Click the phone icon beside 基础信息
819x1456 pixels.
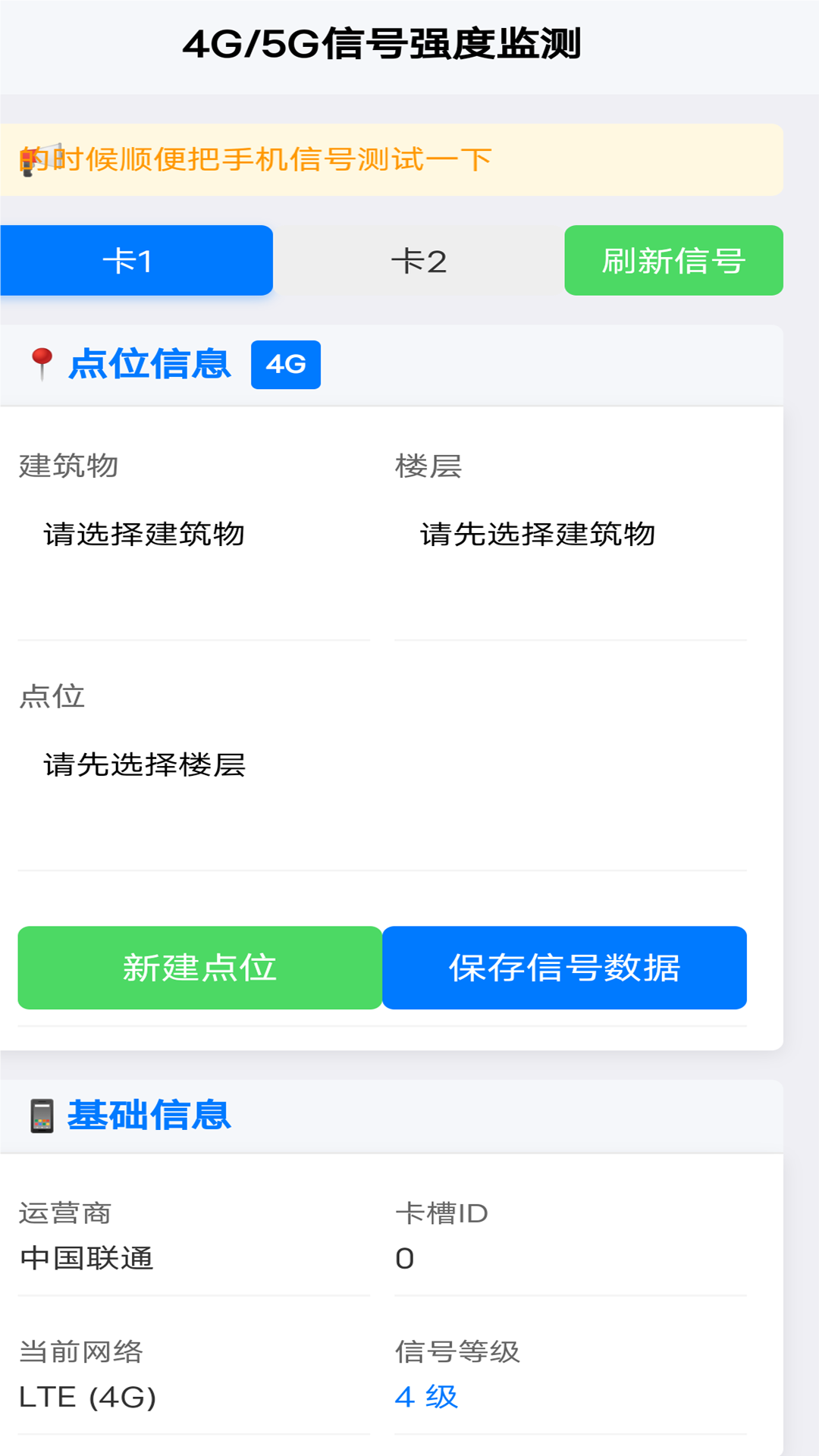pyautogui.click(x=42, y=1115)
